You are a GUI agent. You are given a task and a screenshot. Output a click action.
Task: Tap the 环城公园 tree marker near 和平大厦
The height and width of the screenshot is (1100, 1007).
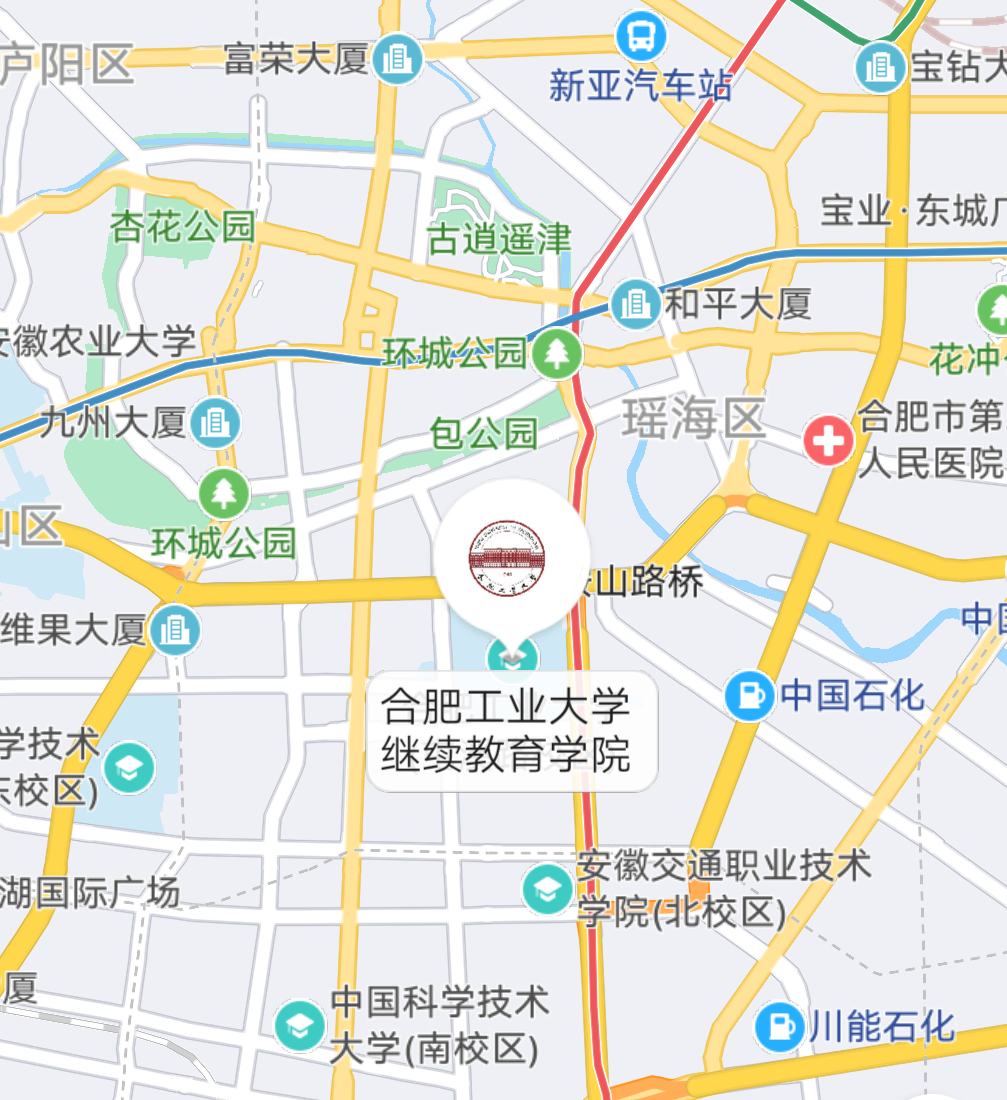coord(557,354)
